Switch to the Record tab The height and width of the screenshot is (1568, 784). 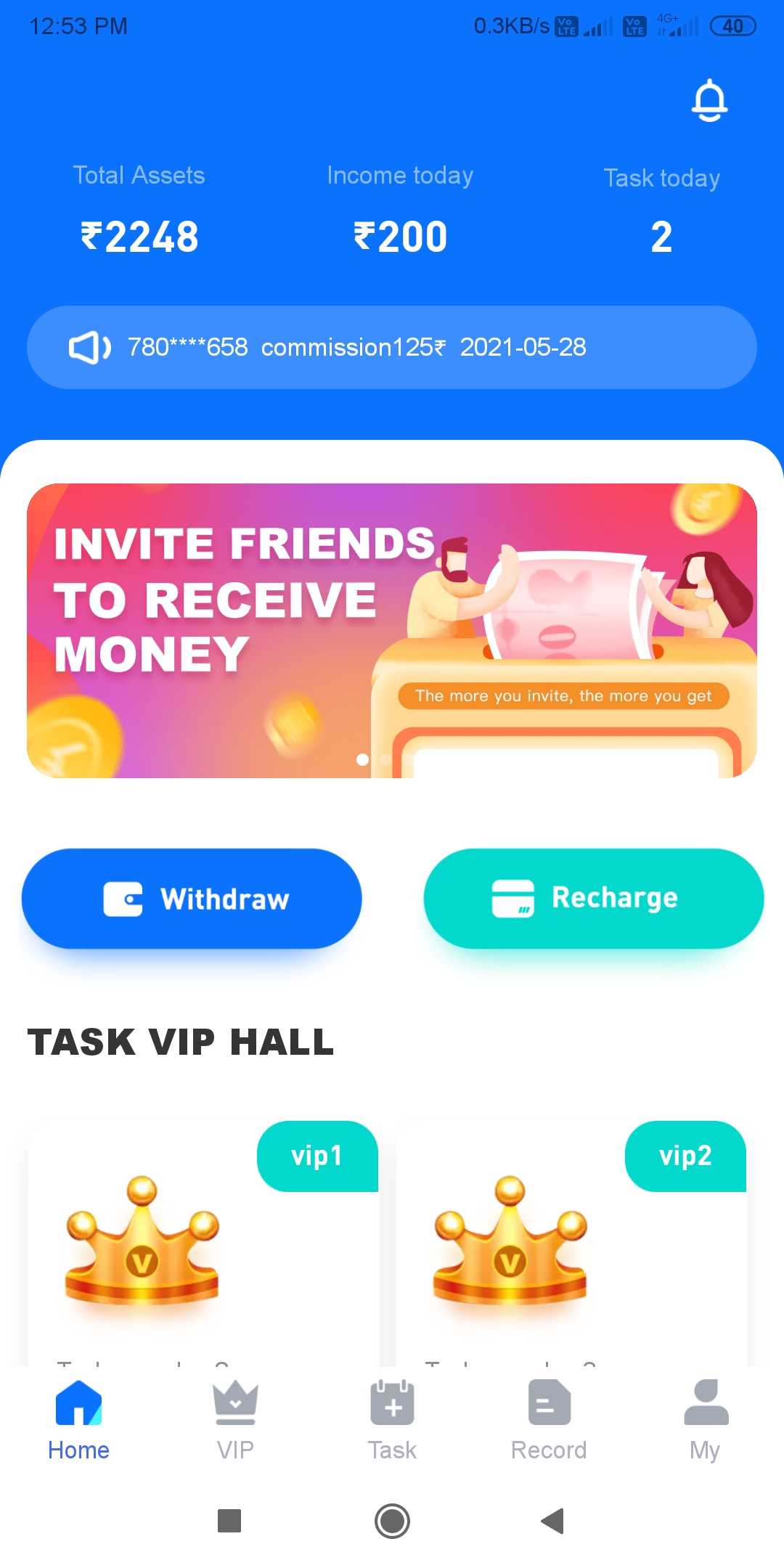[549, 1421]
